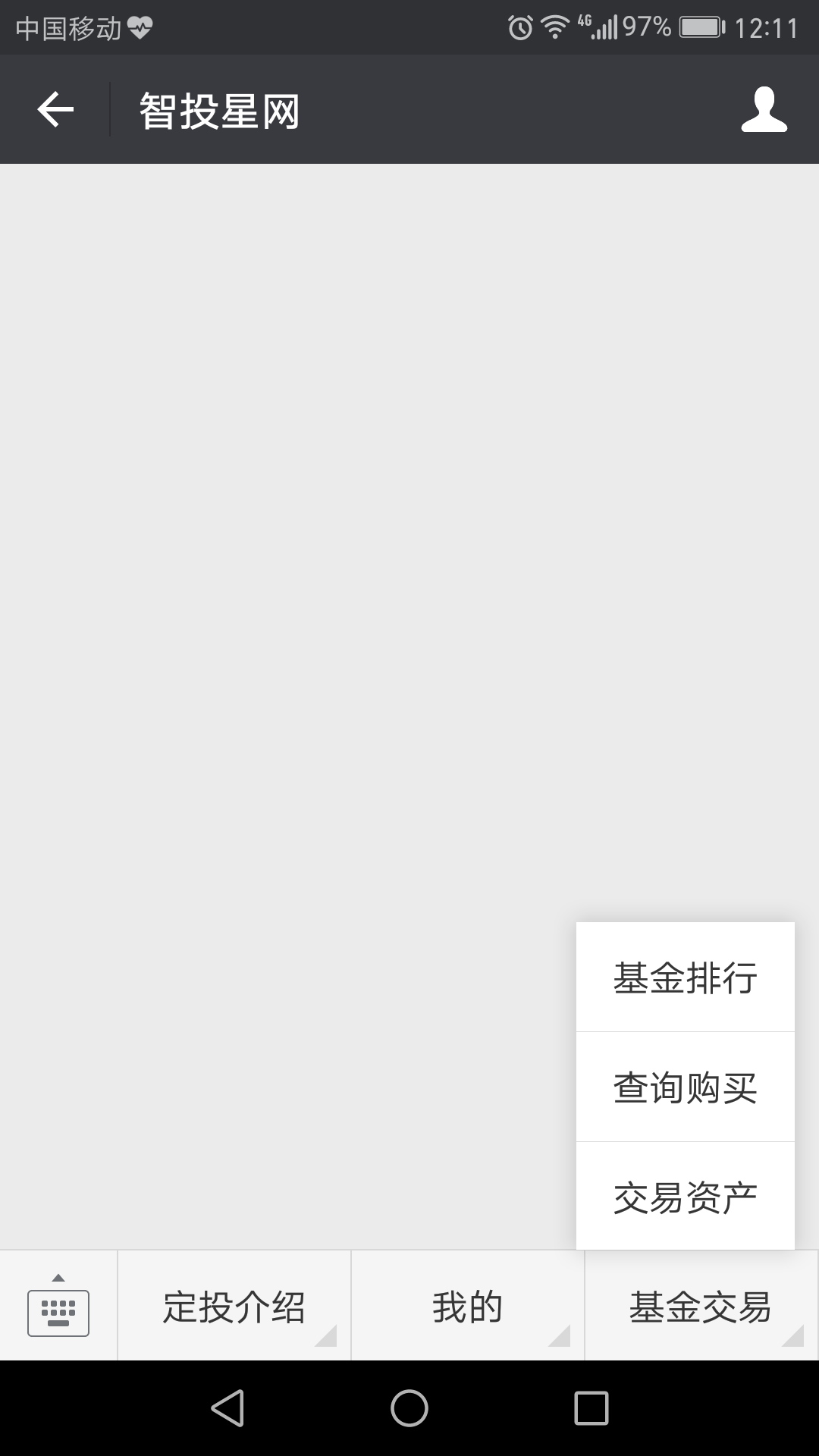Tap the system home button
The height and width of the screenshot is (1456, 819).
tap(409, 1408)
